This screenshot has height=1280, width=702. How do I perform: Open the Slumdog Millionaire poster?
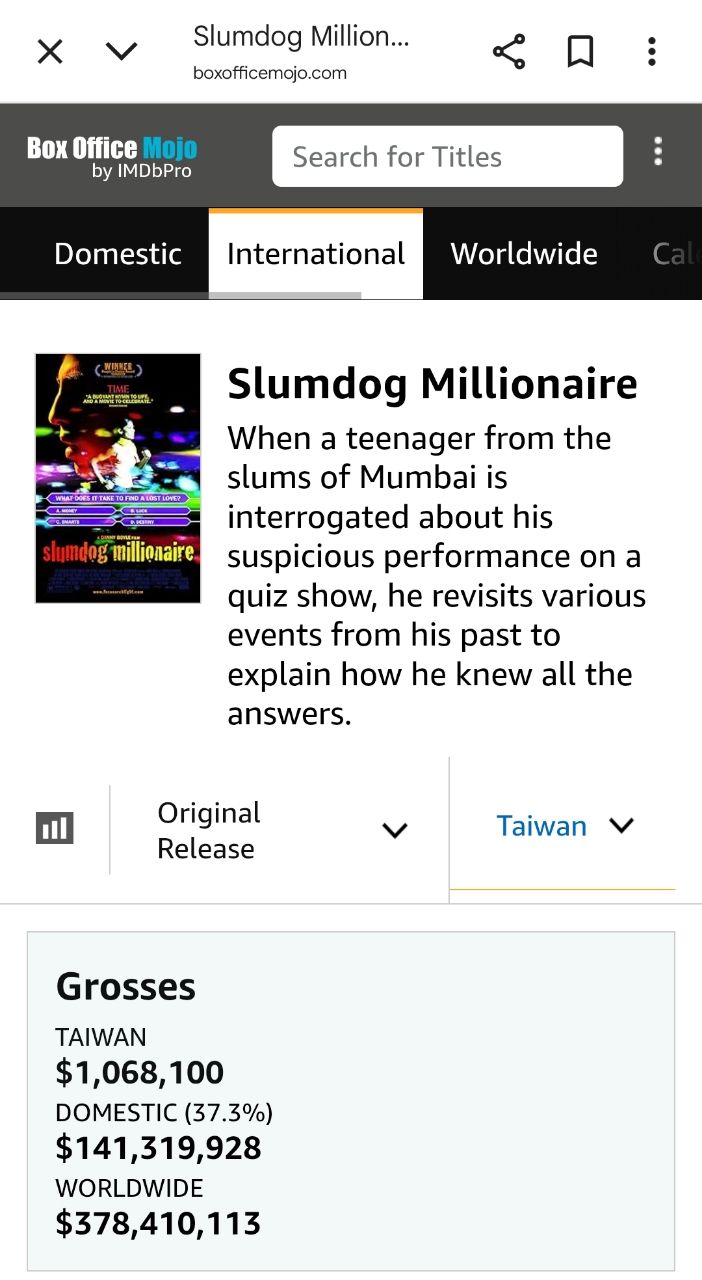point(118,478)
